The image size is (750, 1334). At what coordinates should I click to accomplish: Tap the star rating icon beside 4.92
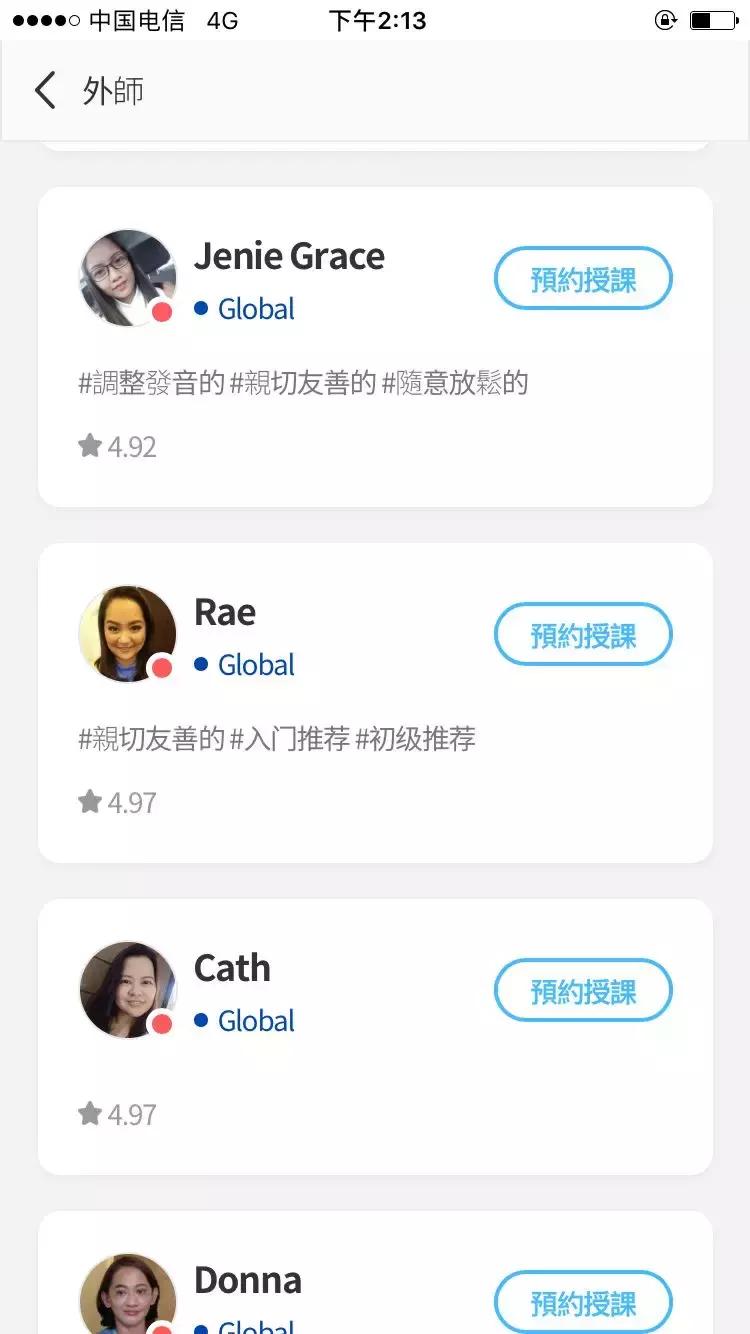pyautogui.click(x=89, y=445)
